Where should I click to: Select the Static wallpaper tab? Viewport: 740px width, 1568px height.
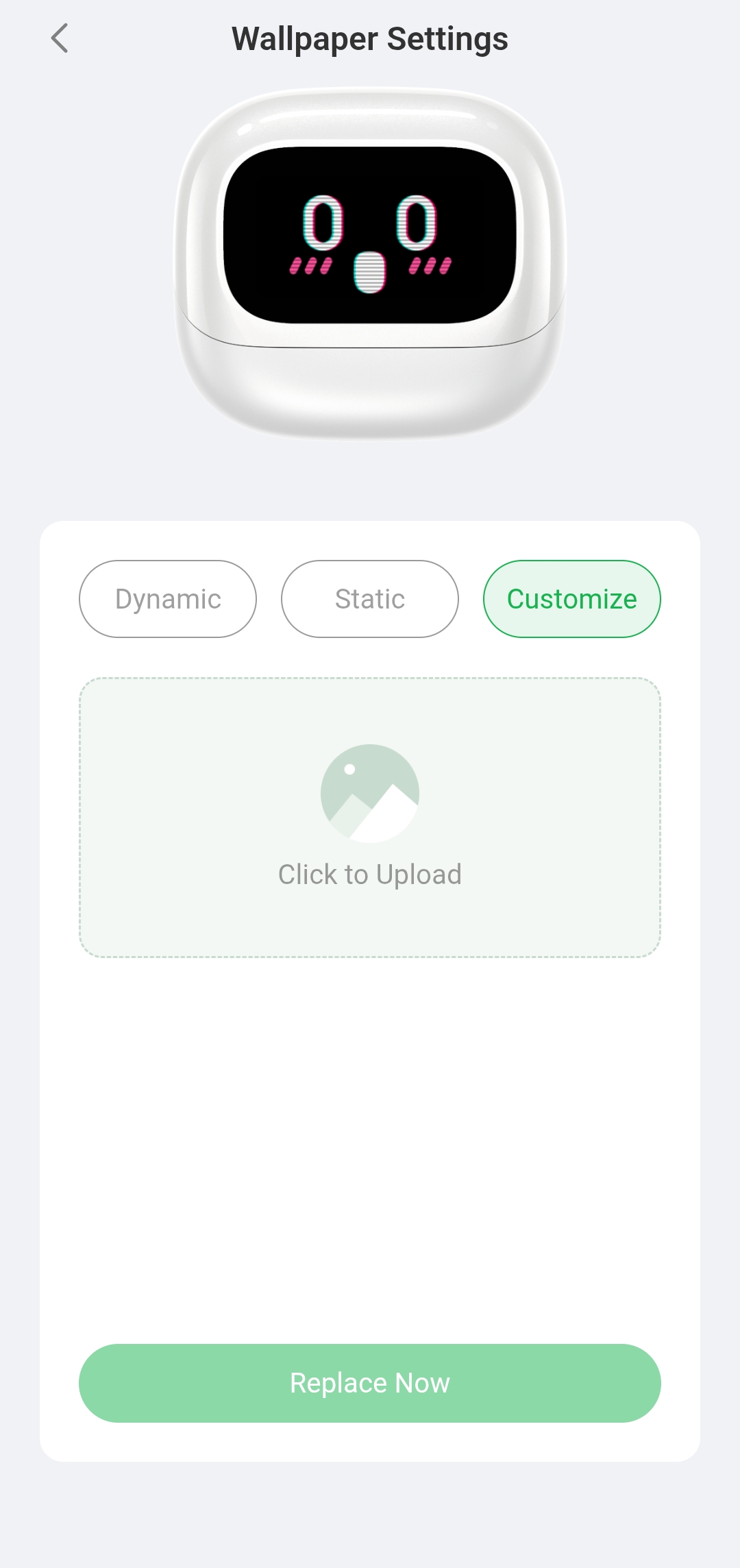pyautogui.click(x=370, y=599)
